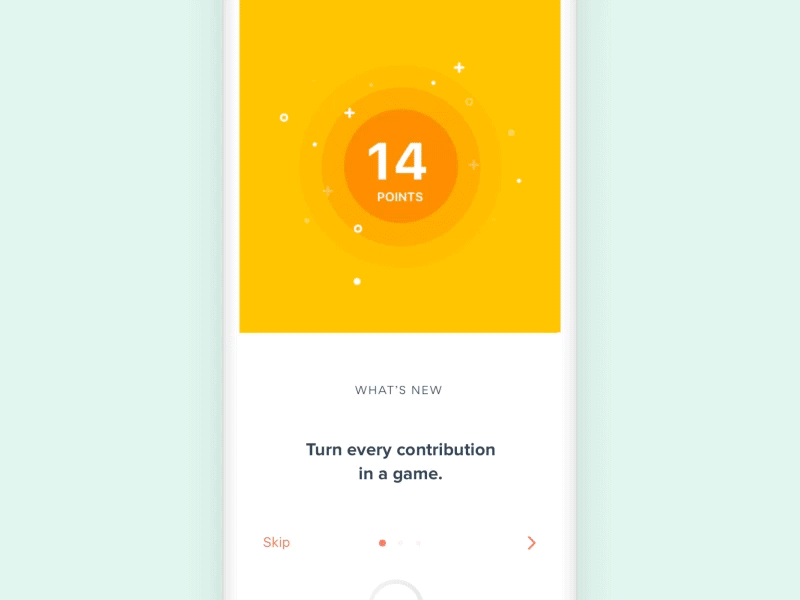Select the third page indicator dot
800x600 pixels.
(x=418, y=543)
